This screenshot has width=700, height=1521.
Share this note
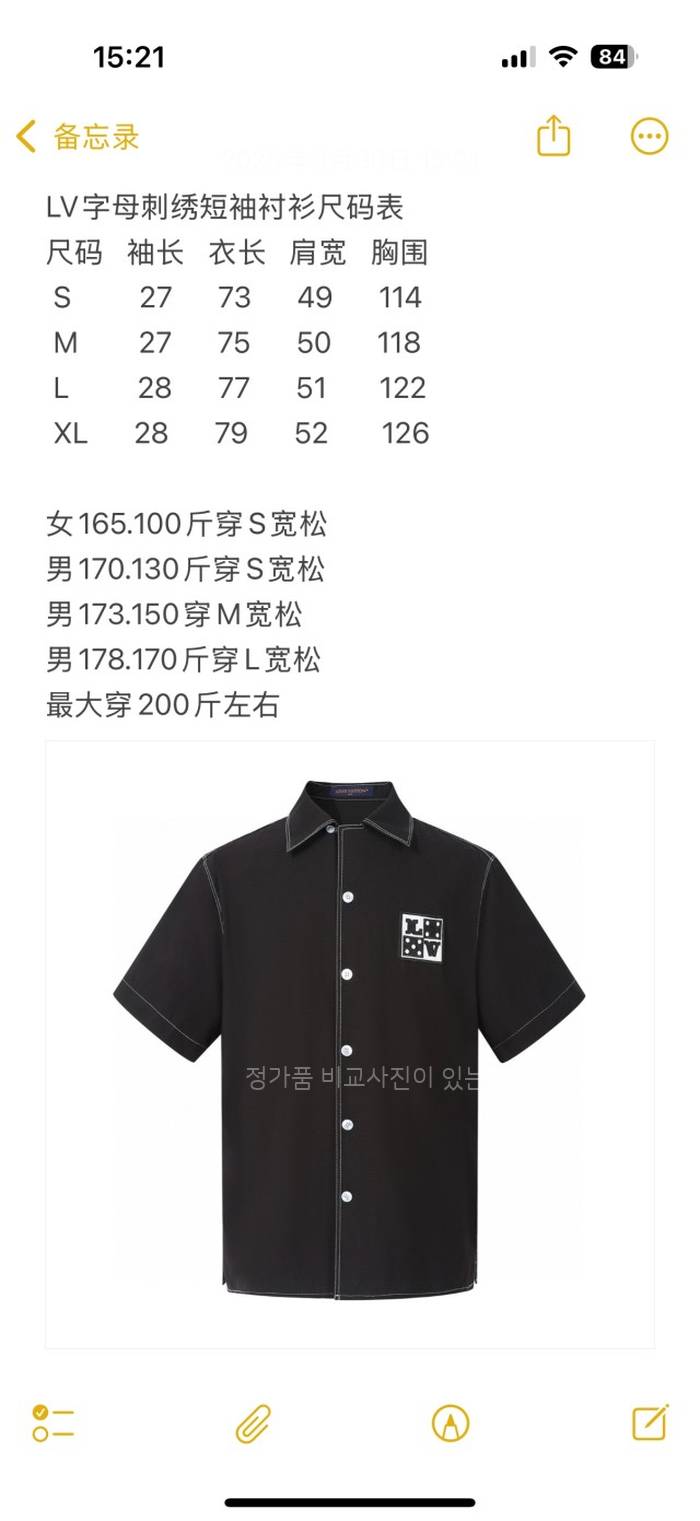click(x=553, y=136)
